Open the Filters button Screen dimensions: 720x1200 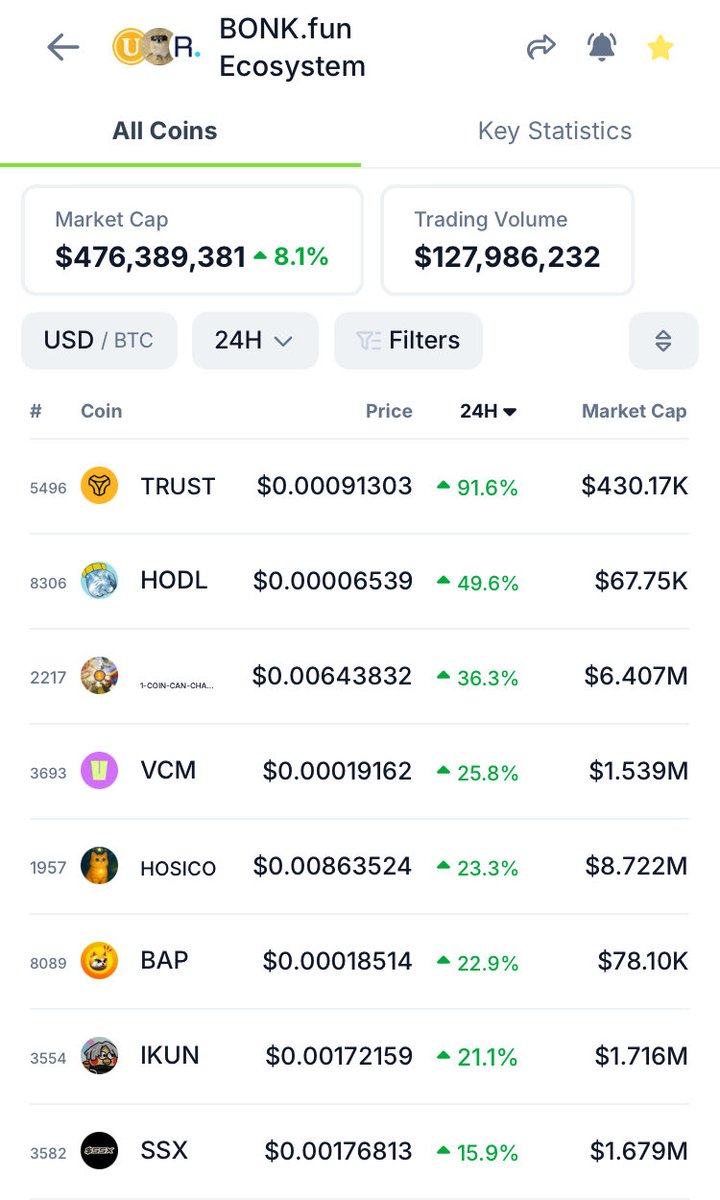(x=408, y=340)
